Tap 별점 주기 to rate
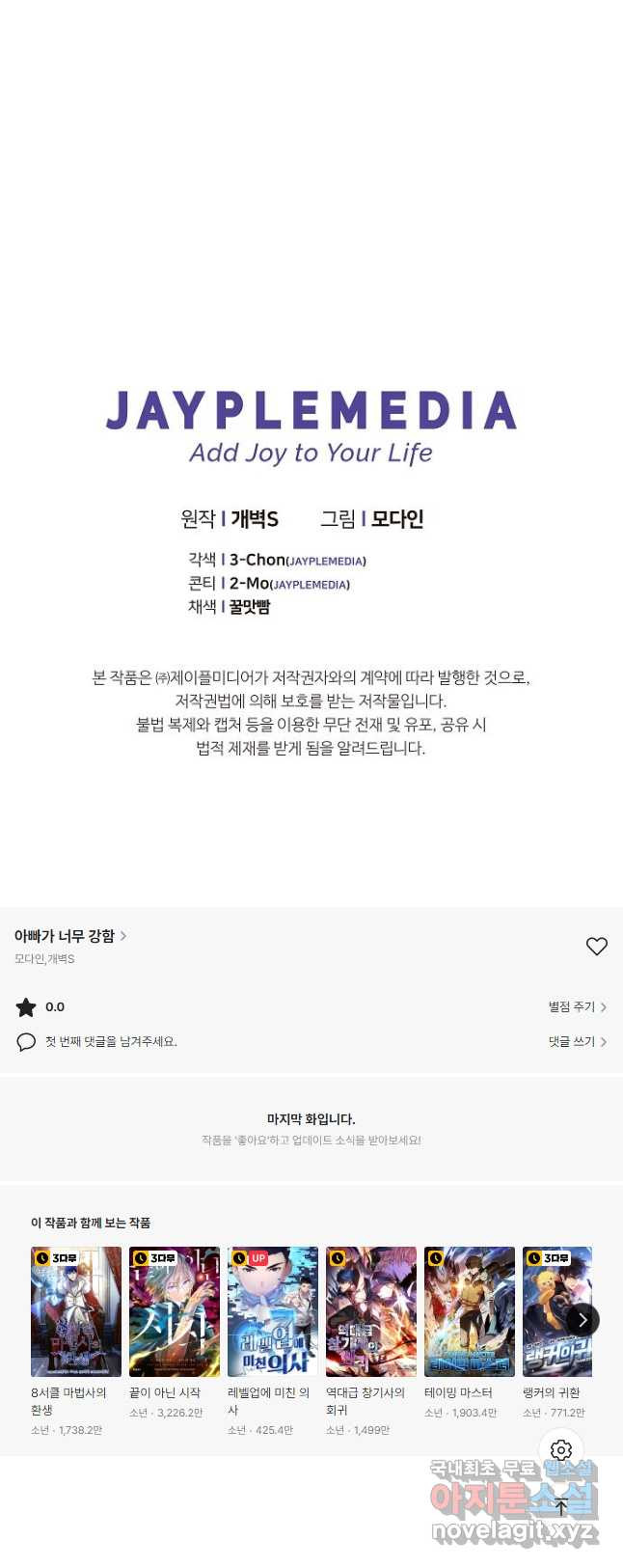The width and height of the screenshot is (623, 1568). pos(577,1006)
